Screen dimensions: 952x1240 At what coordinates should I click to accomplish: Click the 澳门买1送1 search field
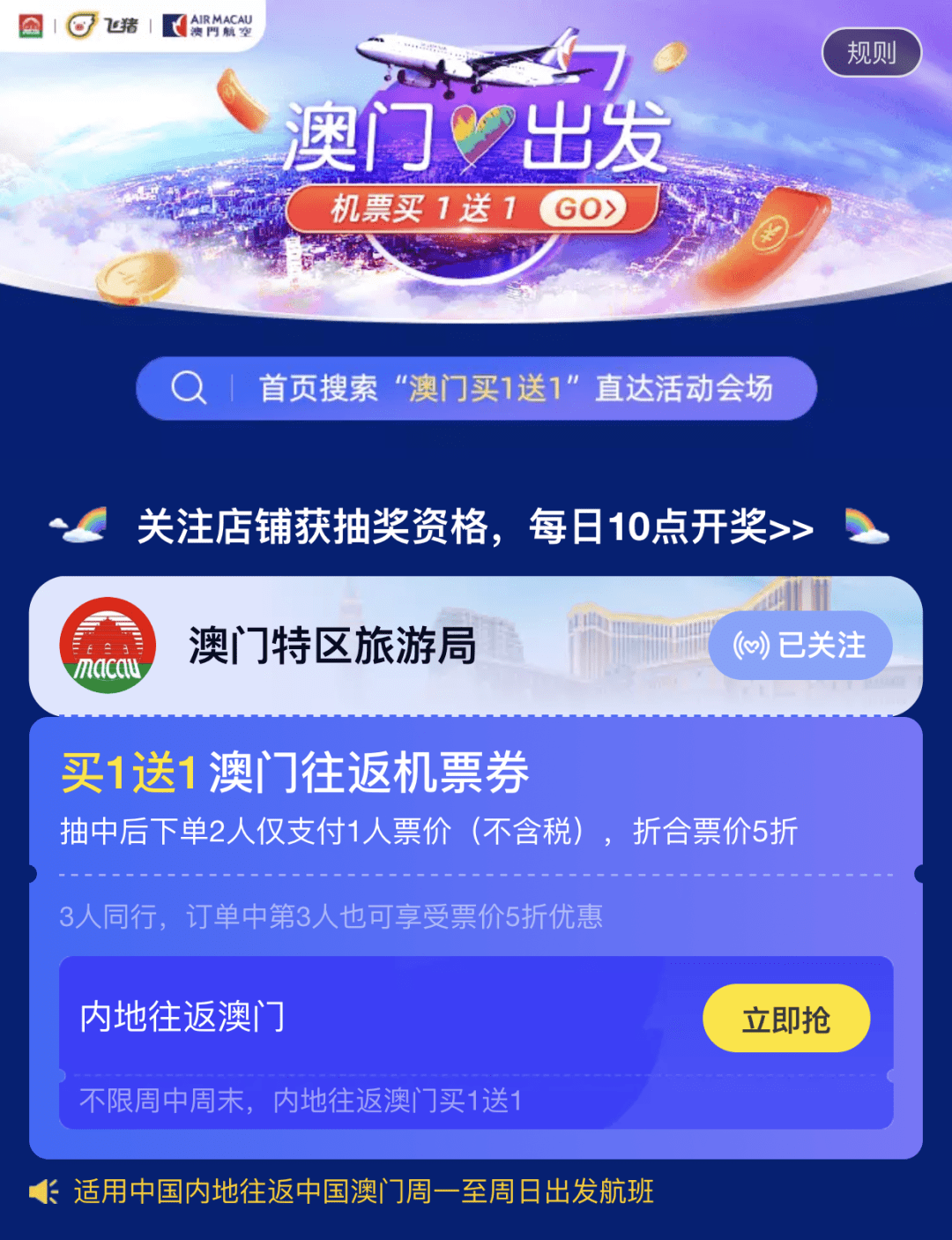tap(476, 386)
